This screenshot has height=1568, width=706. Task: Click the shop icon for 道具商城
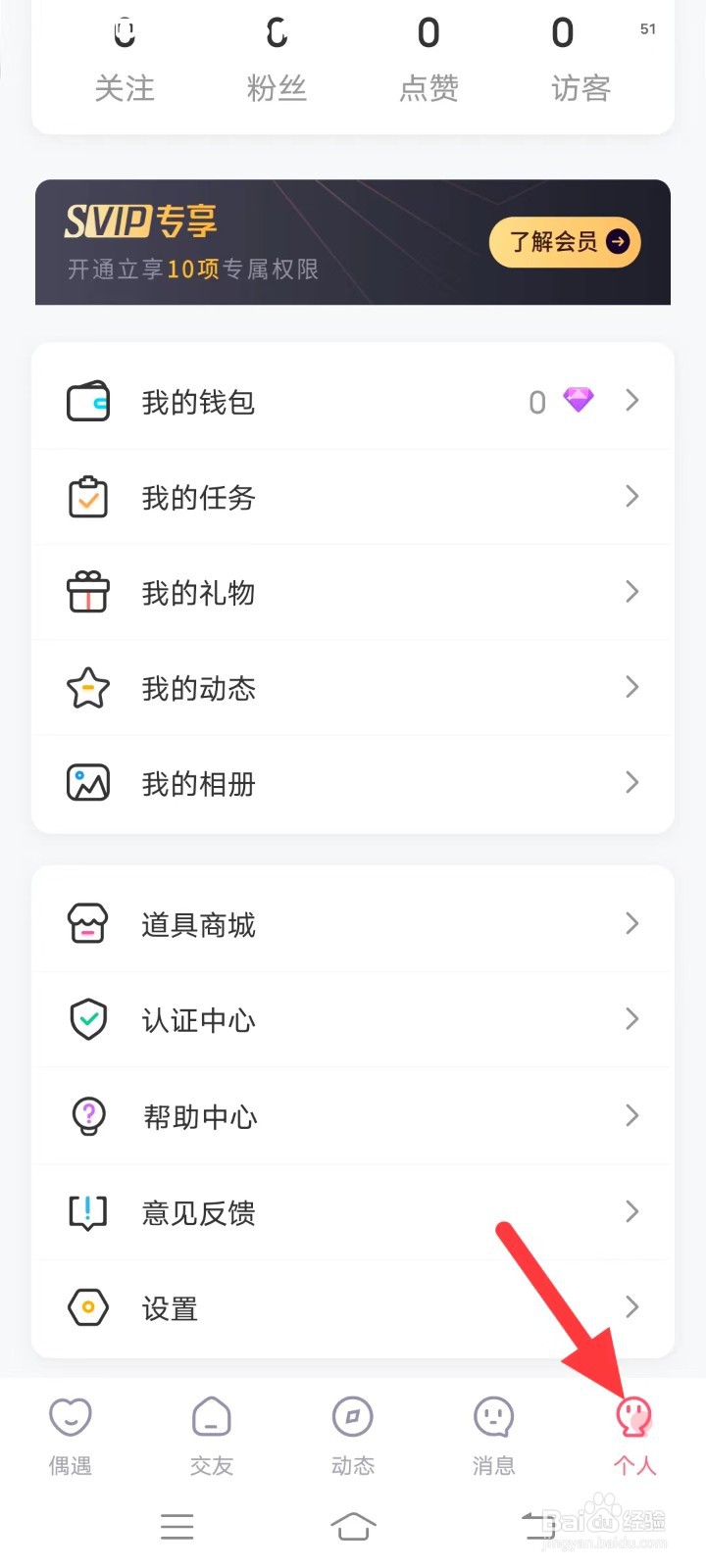(87, 922)
